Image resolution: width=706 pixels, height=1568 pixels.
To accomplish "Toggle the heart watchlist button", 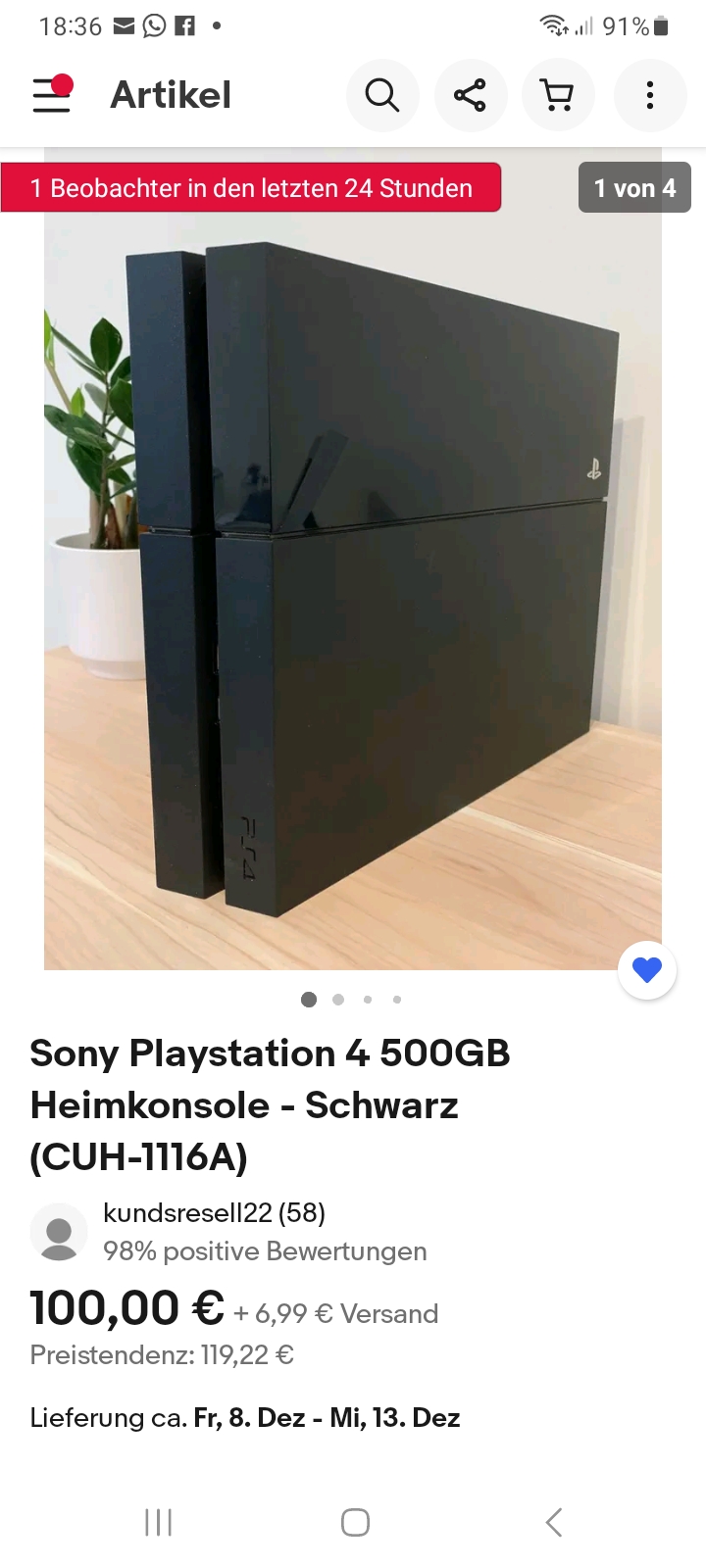I will point(647,970).
